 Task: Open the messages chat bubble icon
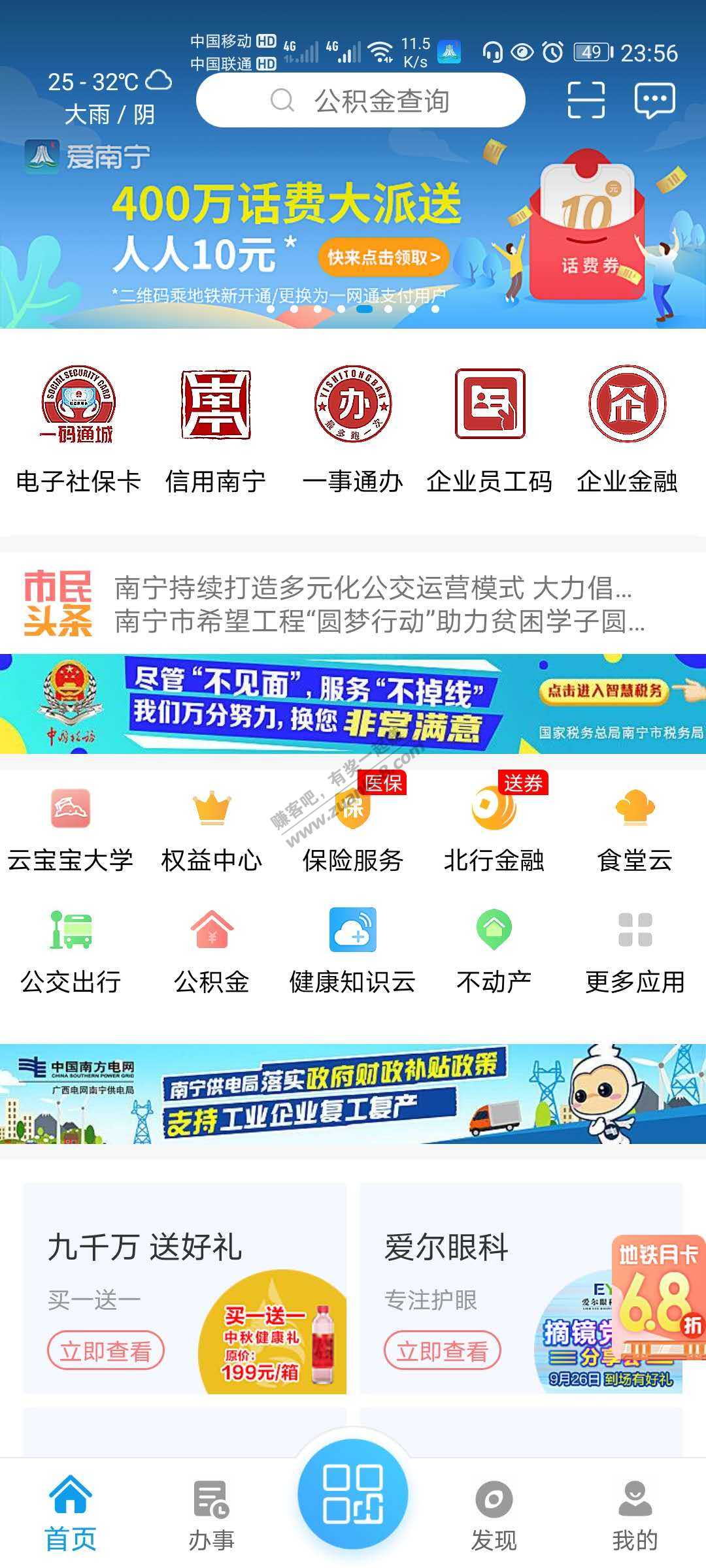point(654,100)
